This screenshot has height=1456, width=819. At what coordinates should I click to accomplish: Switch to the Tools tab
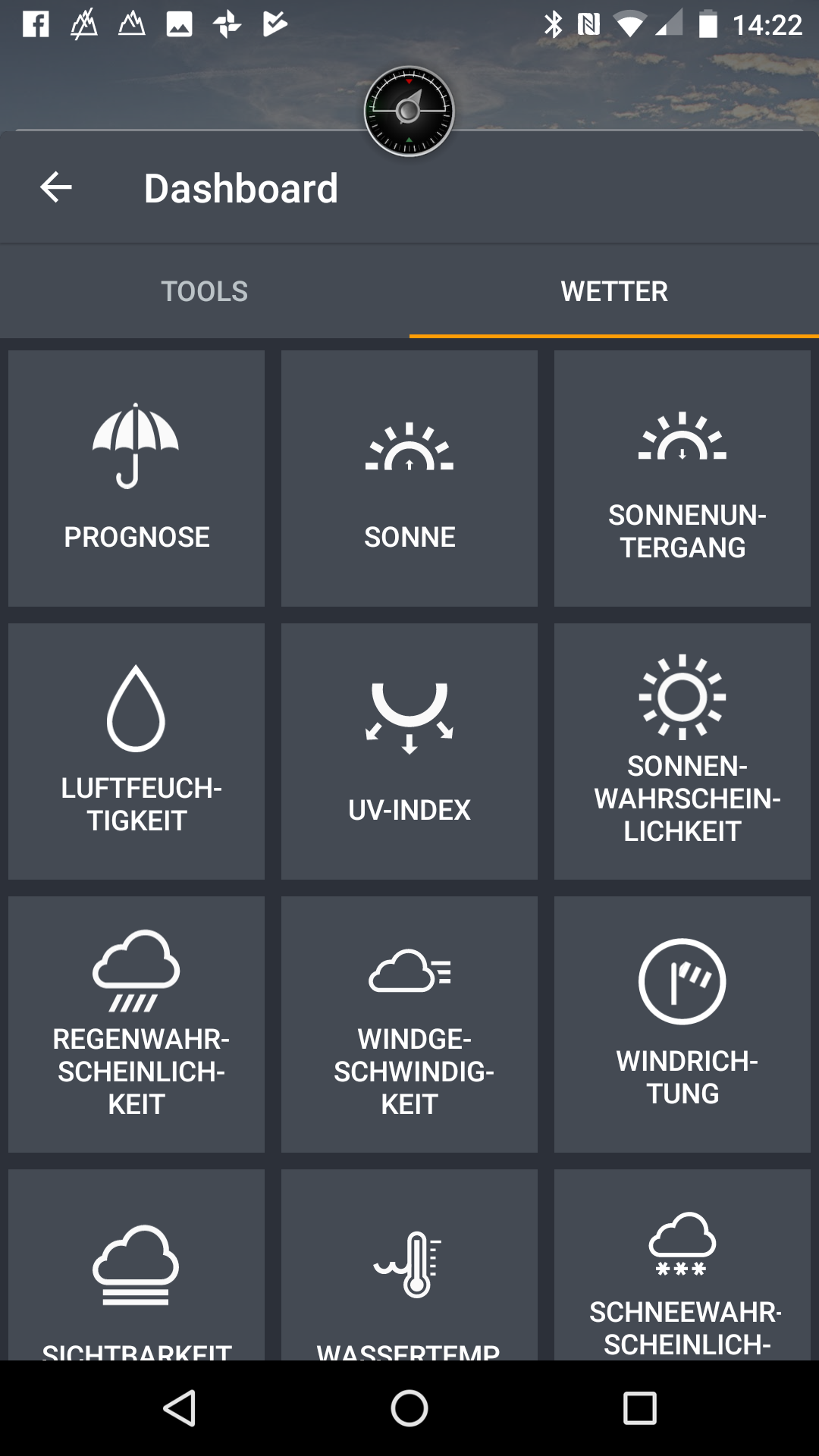point(205,291)
